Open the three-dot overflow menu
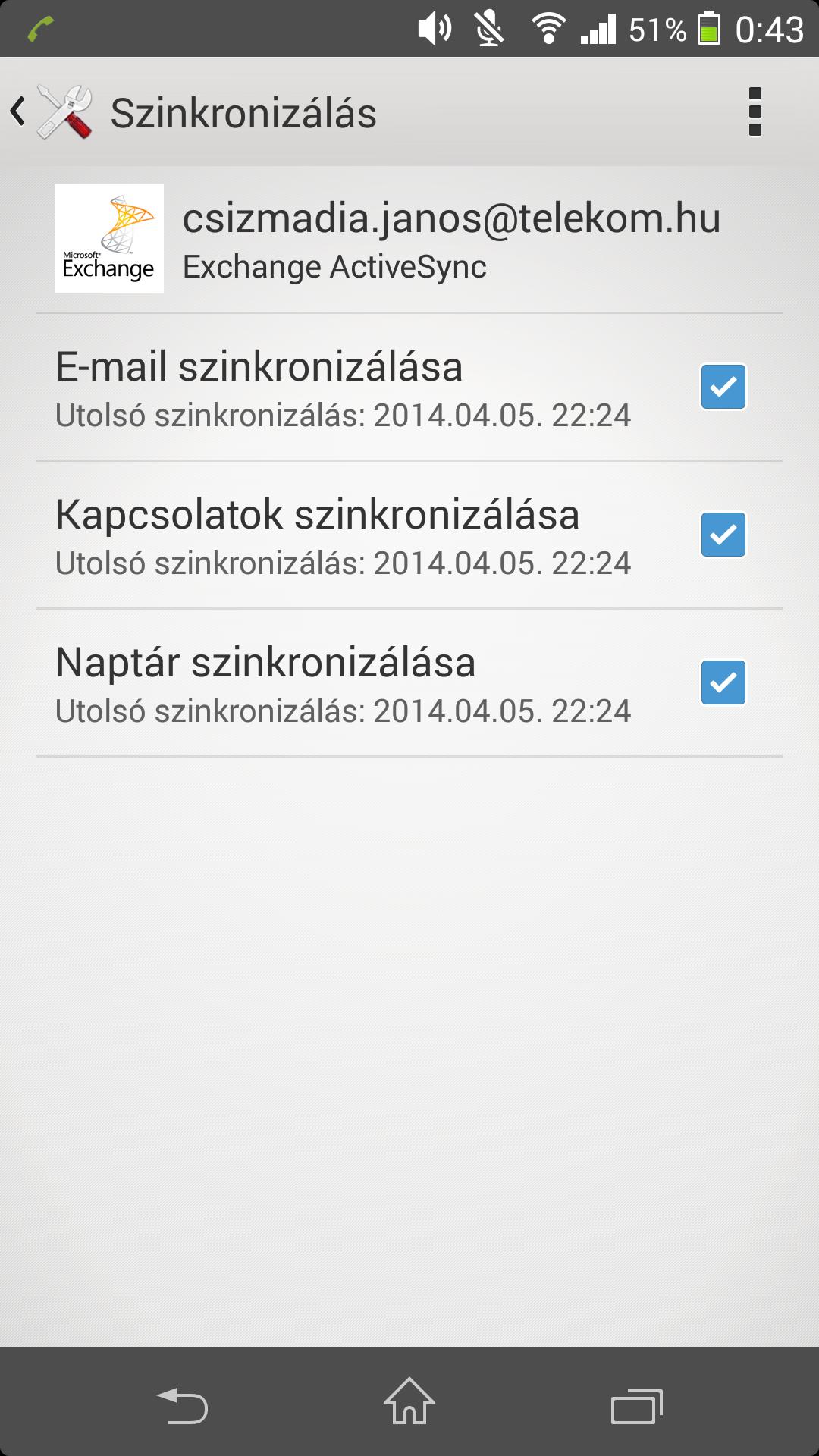The height and width of the screenshot is (1456, 819). (x=755, y=112)
